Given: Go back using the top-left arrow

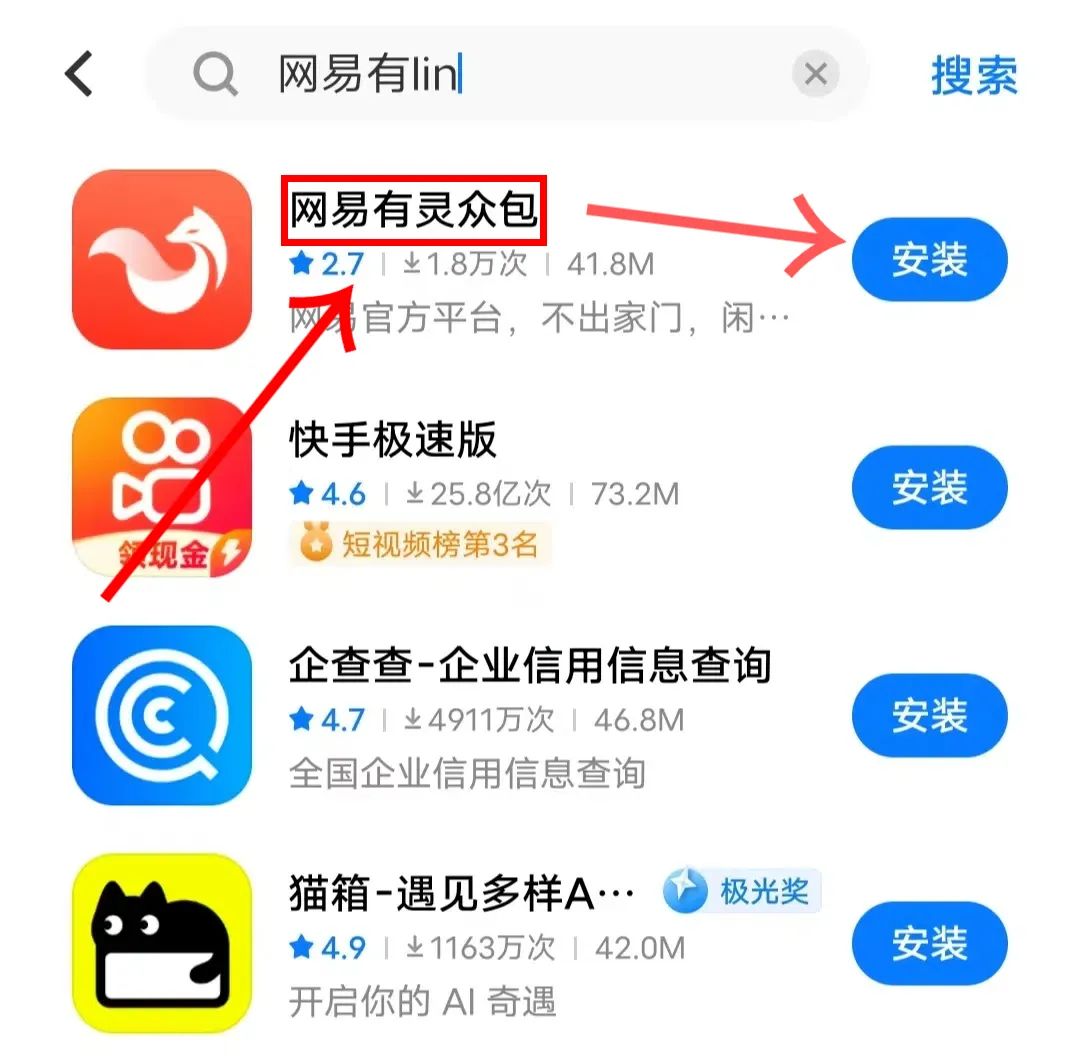Looking at the screenshot, I should click(78, 75).
